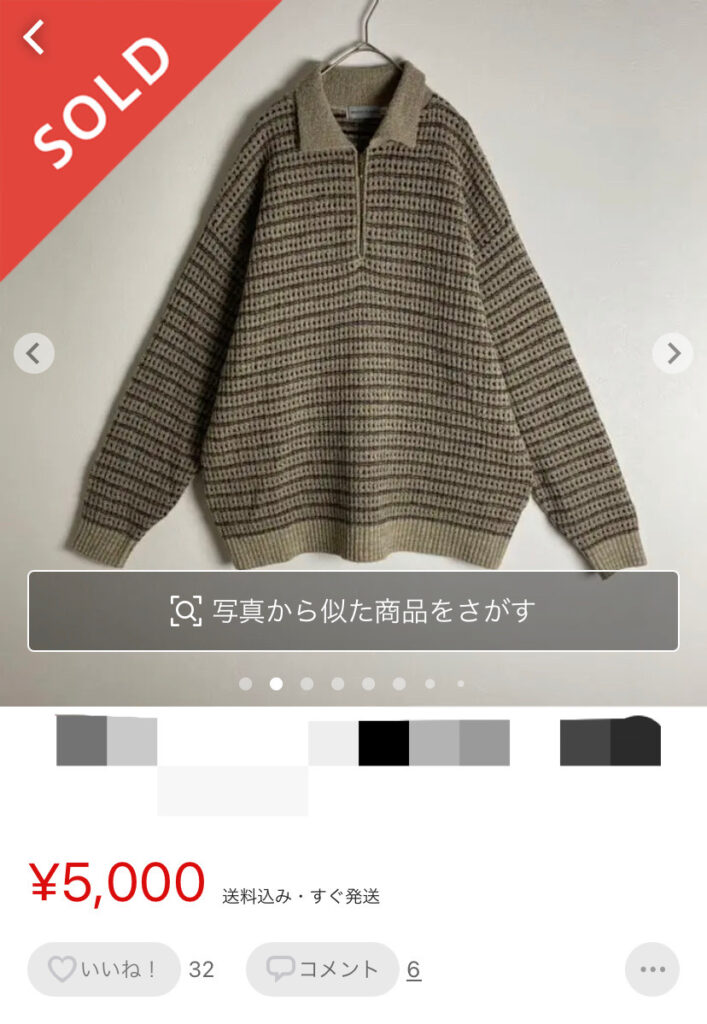Screen dimensions: 707x1024
Task: Go back using the top-left arrow
Action: click(35, 38)
